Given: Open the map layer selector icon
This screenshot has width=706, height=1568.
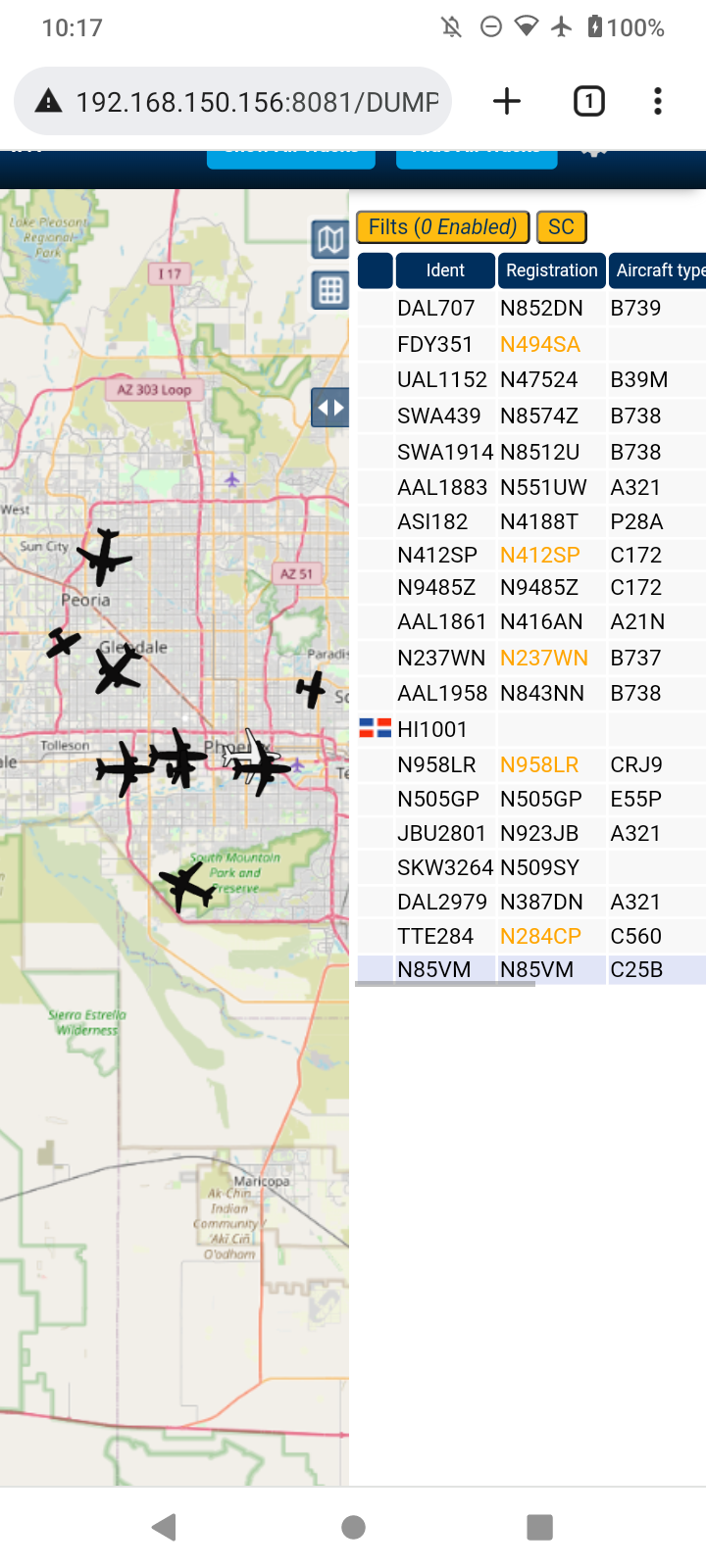Looking at the screenshot, I should tap(330, 239).
